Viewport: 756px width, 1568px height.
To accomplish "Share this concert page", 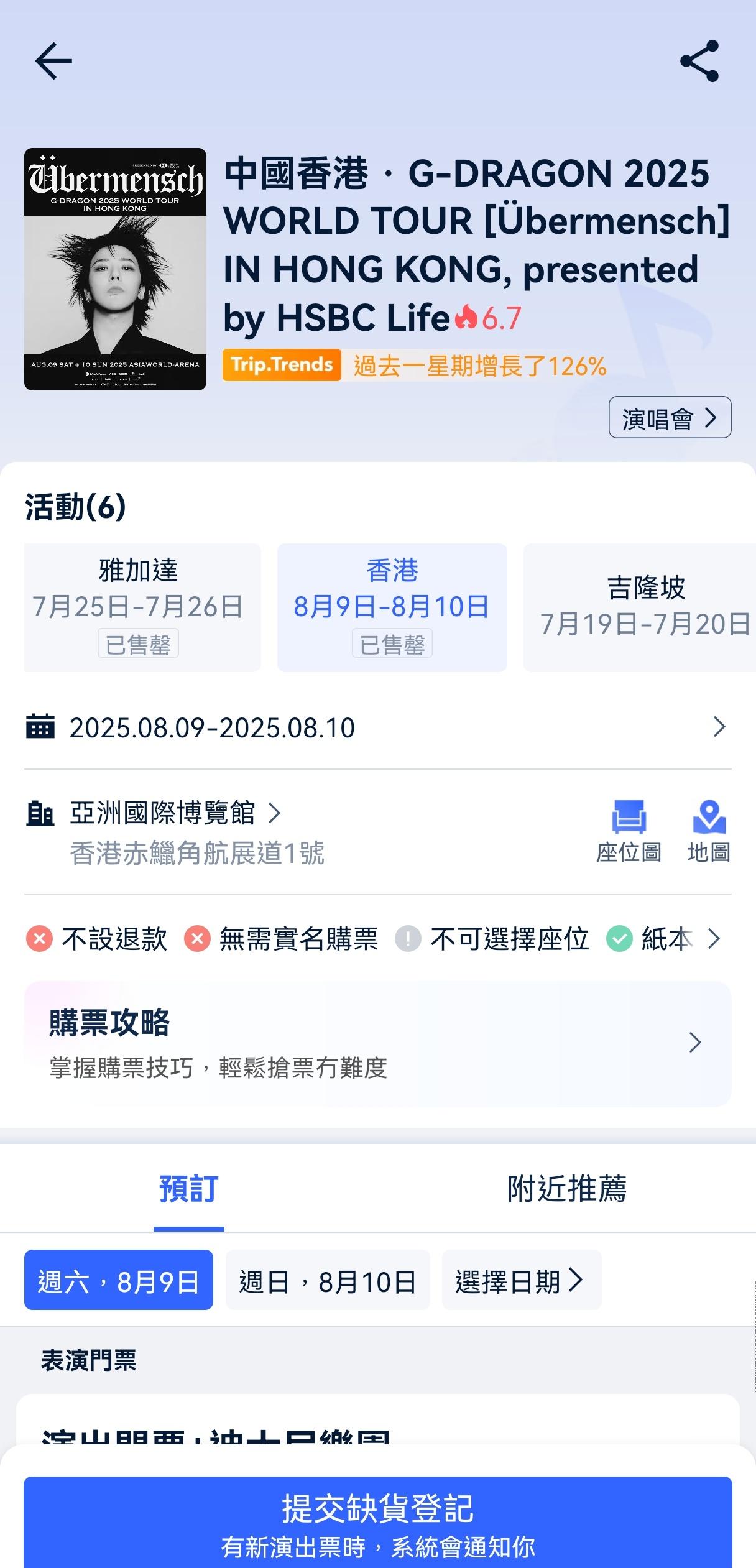I will click(699, 61).
